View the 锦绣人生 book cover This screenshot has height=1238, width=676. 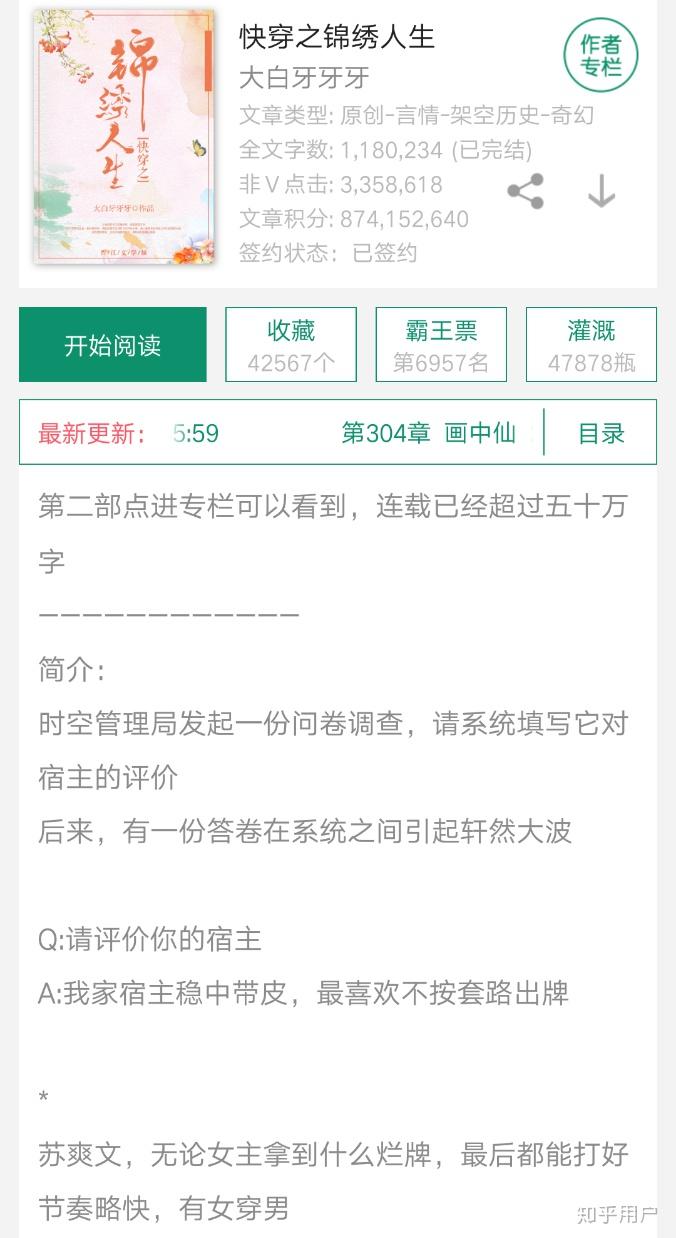click(123, 137)
